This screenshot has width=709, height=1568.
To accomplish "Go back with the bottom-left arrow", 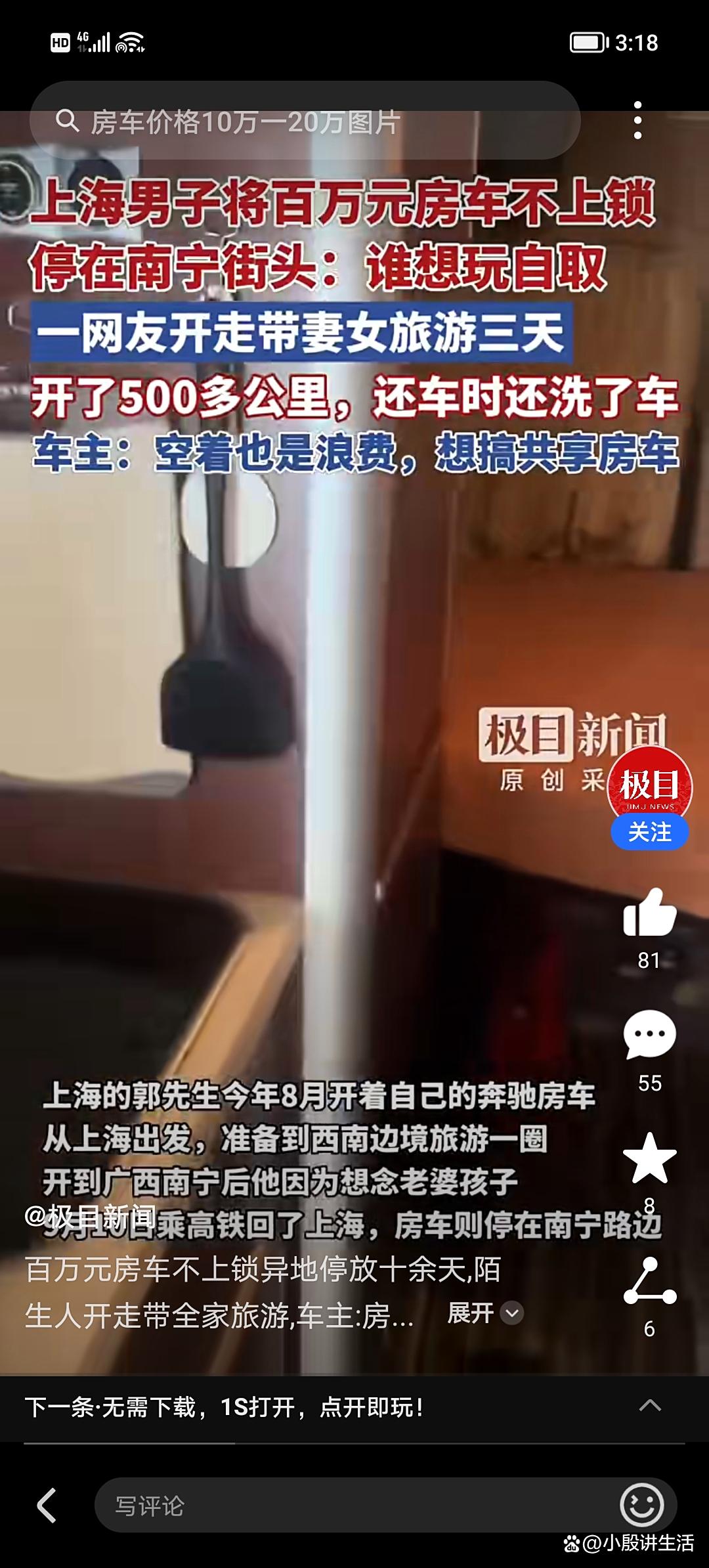I will [47, 1505].
